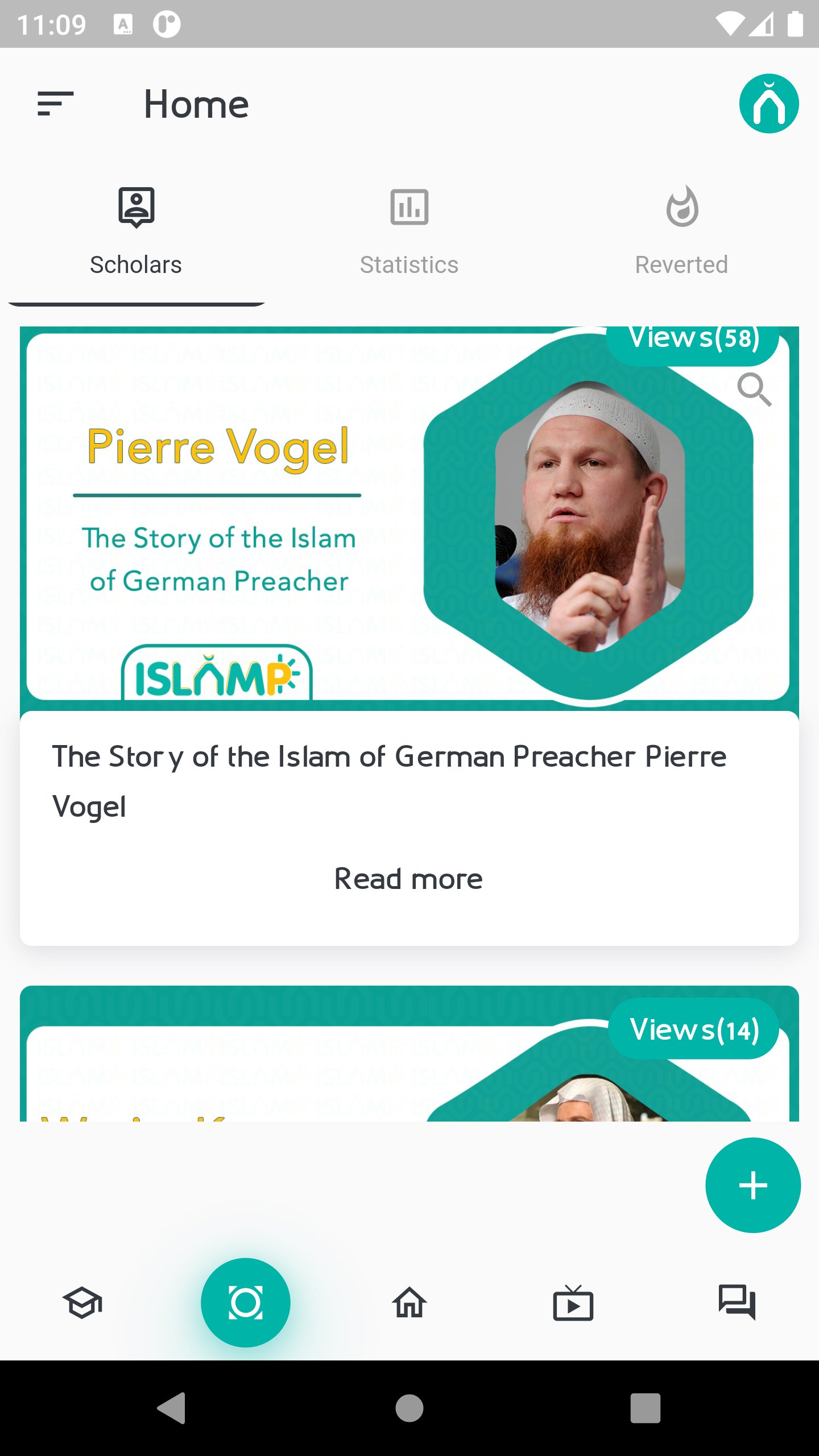Tap the magnifier icon on Pierre Vogel card
The image size is (819, 1456).
click(x=754, y=390)
